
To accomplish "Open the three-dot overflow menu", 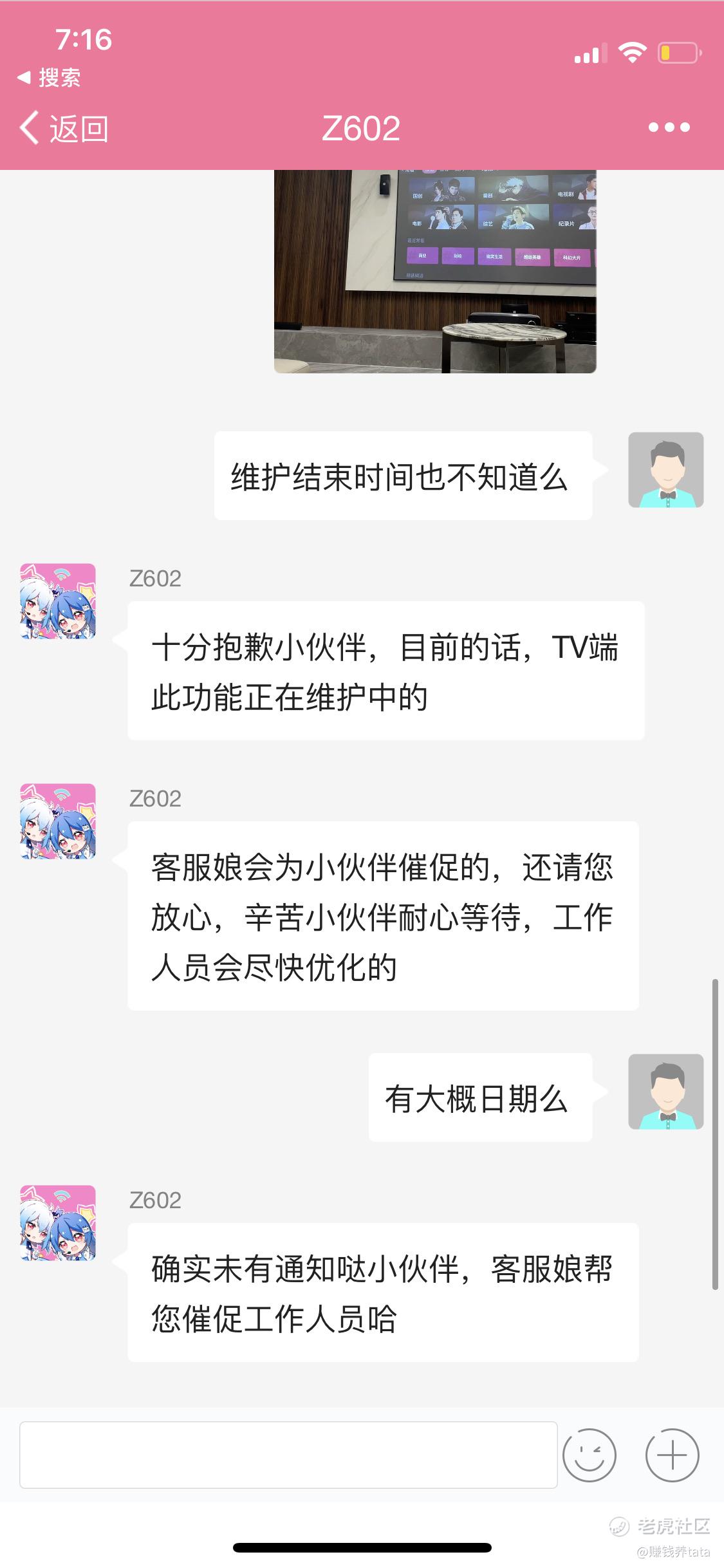I will [x=669, y=127].
